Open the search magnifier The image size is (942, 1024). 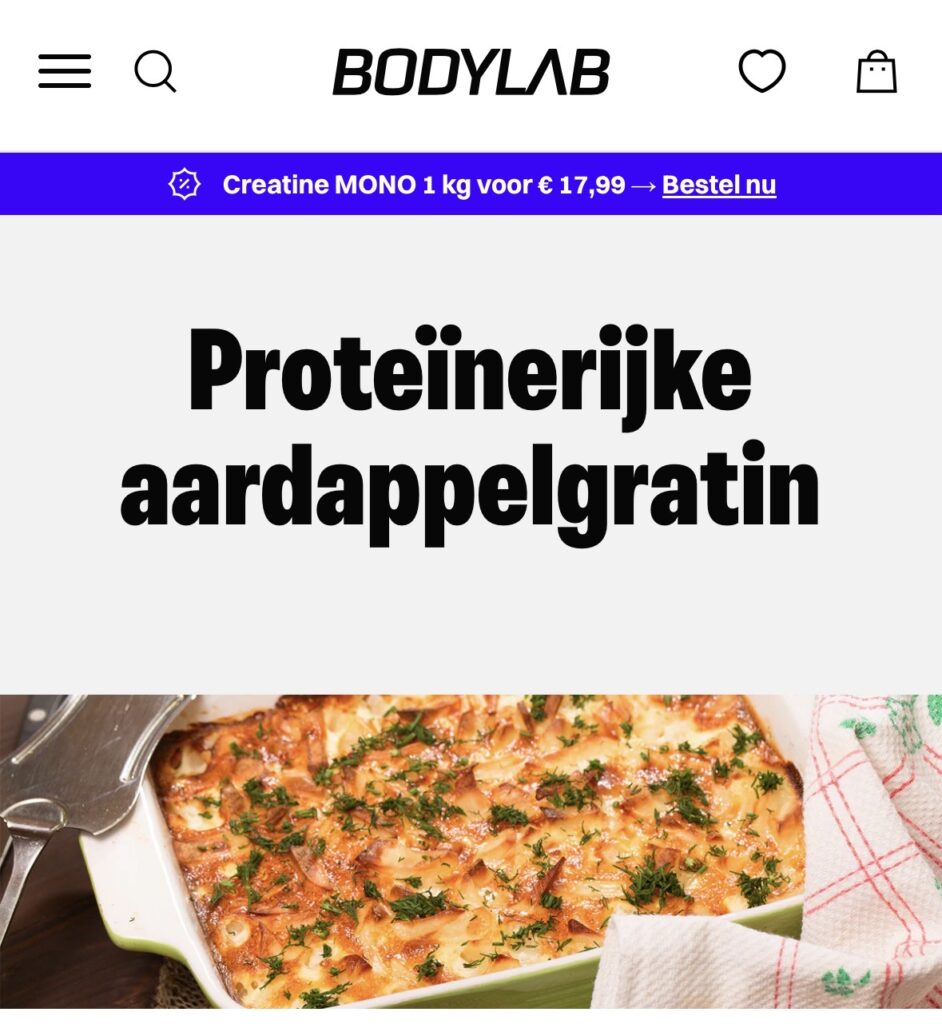pyautogui.click(x=155, y=72)
